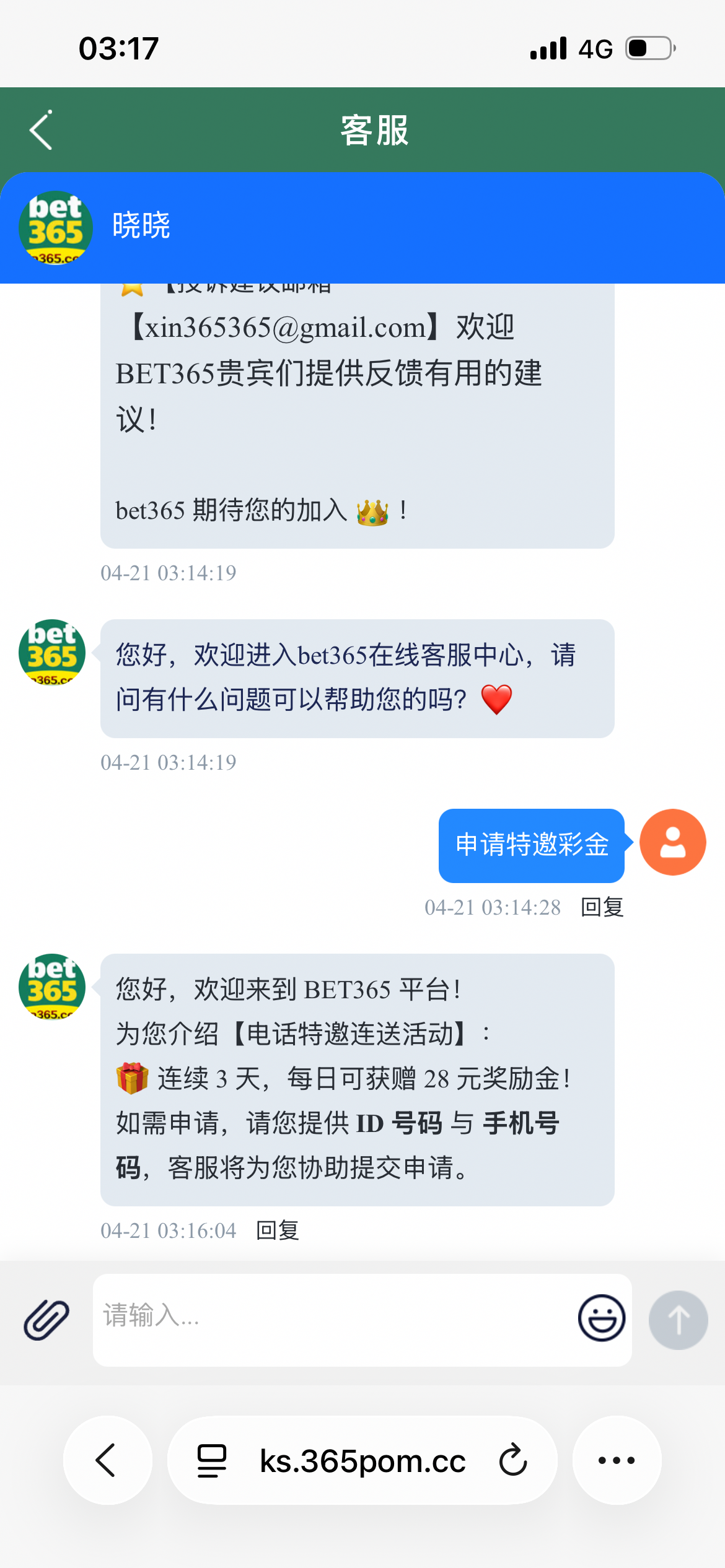Viewport: 725px width, 1568px height.
Task: Tap 回复 under the 申请特邀彩金 message
Action: tap(602, 907)
